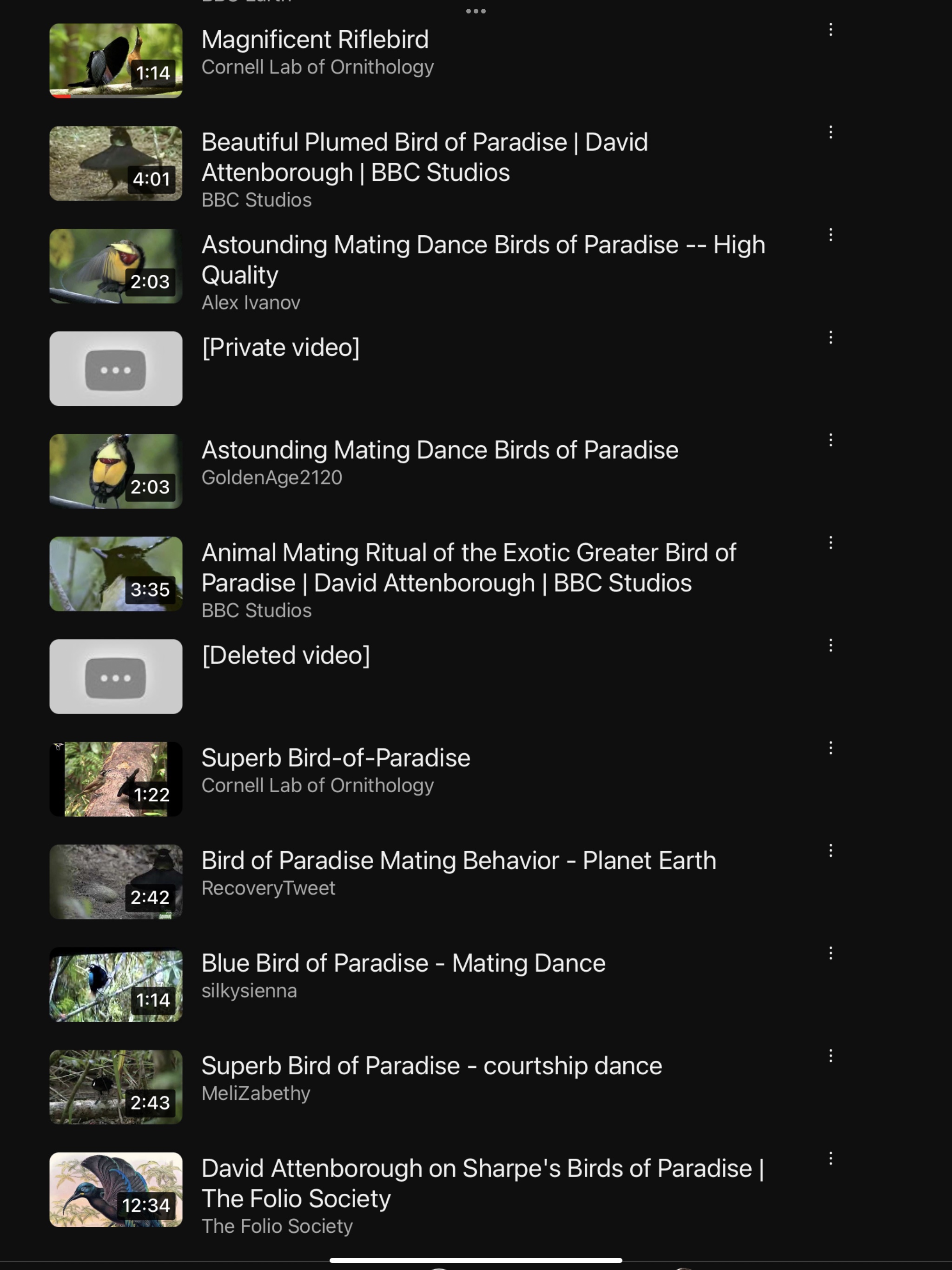The image size is (952, 1270).
Task: Open options menu for the Deleted video
Action: [830, 645]
